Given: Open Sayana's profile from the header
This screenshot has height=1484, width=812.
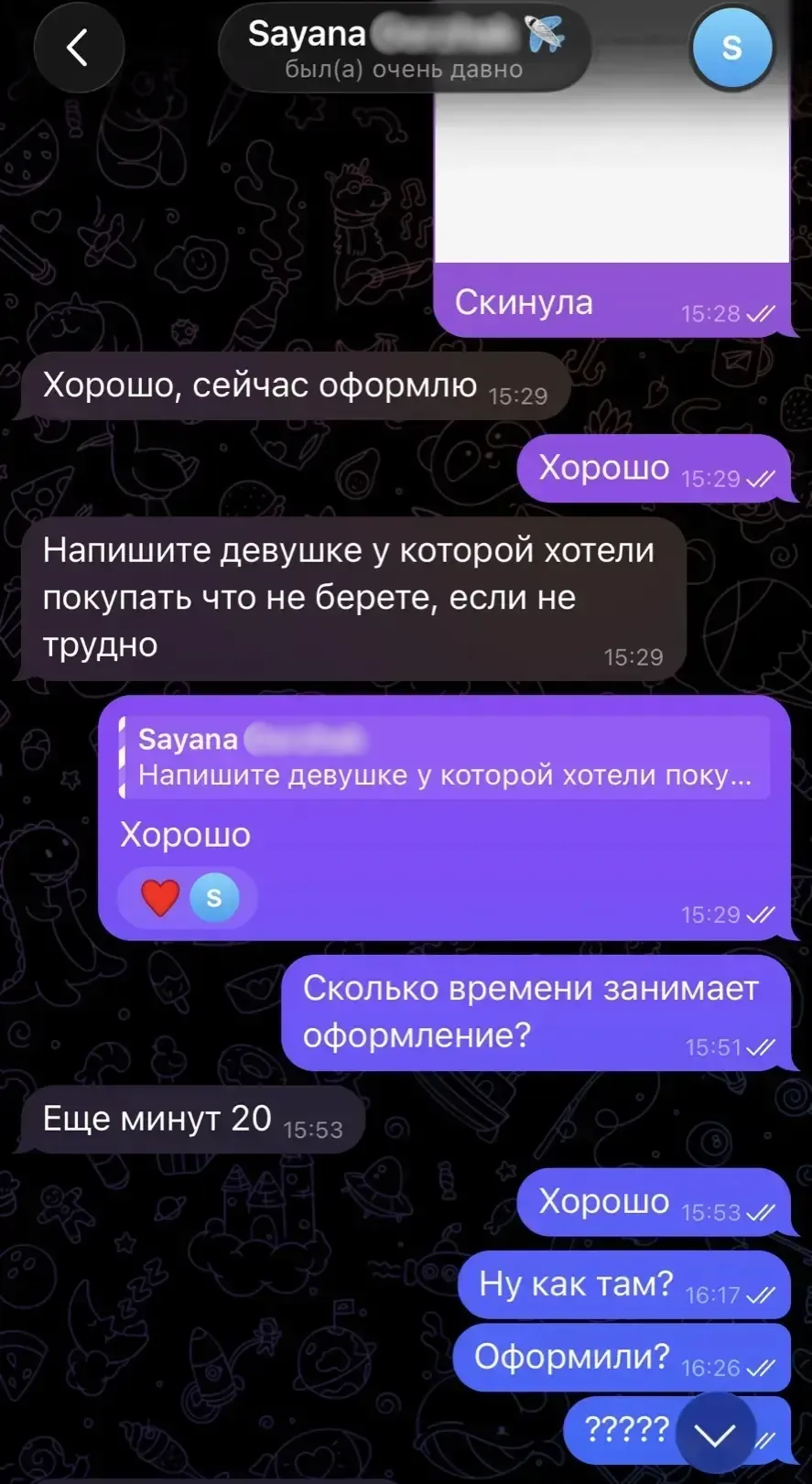Looking at the screenshot, I should tap(403, 49).
